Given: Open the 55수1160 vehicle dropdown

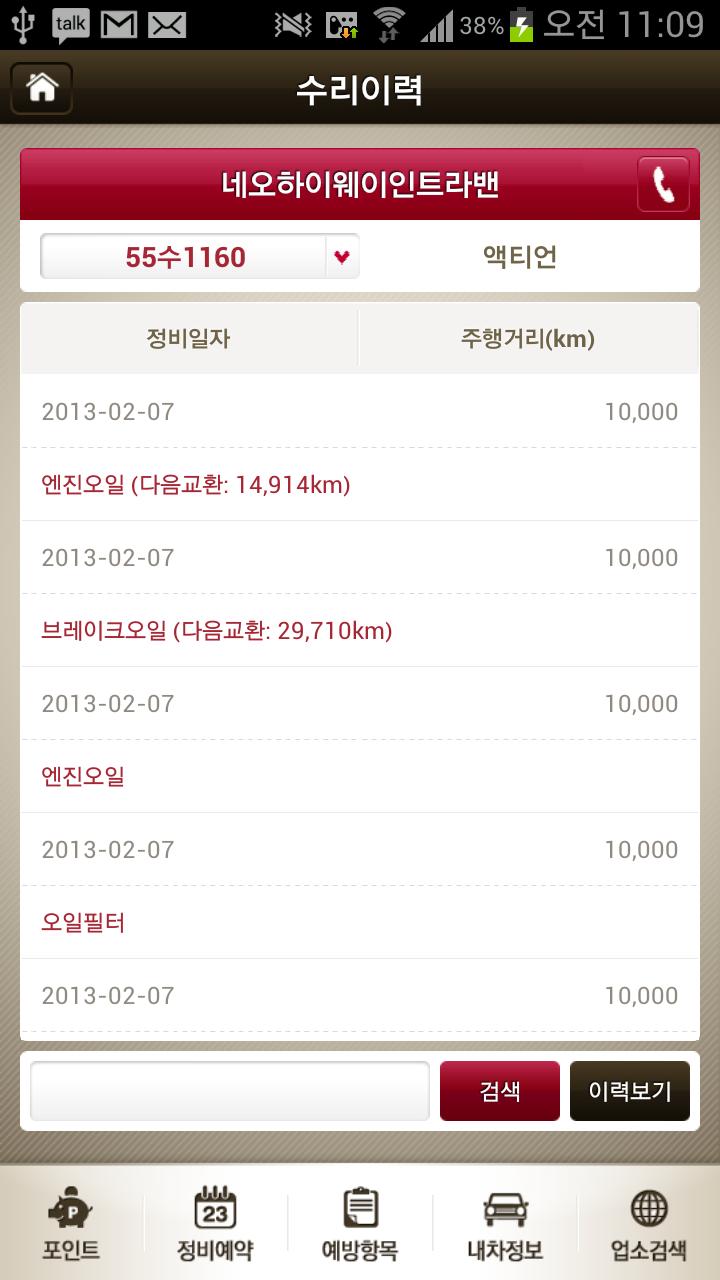Looking at the screenshot, I should [x=199, y=257].
